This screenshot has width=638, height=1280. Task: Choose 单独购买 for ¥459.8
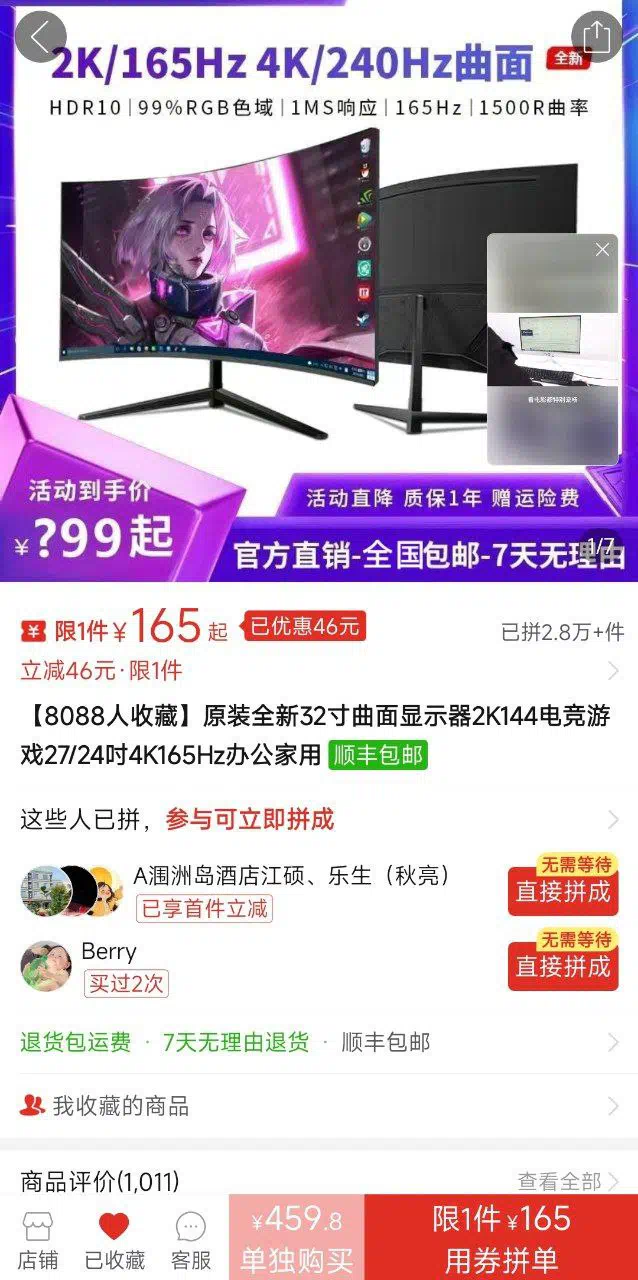(296, 1237)
